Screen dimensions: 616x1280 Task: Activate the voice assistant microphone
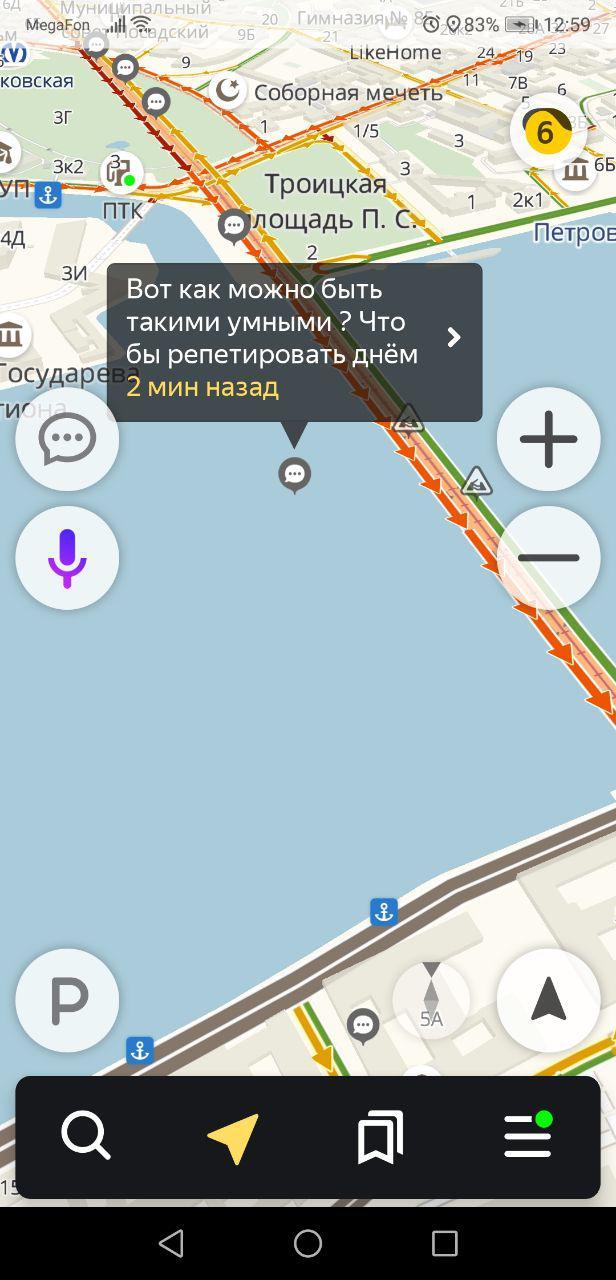[67, 558]
